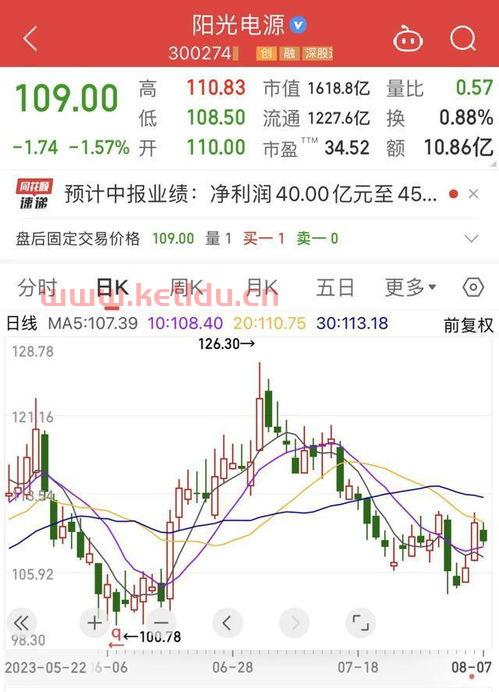The height and width of the screenshot is (692, 499).
Task: Switch to the 分时 chart tab
Action: (x=37, y=287)
